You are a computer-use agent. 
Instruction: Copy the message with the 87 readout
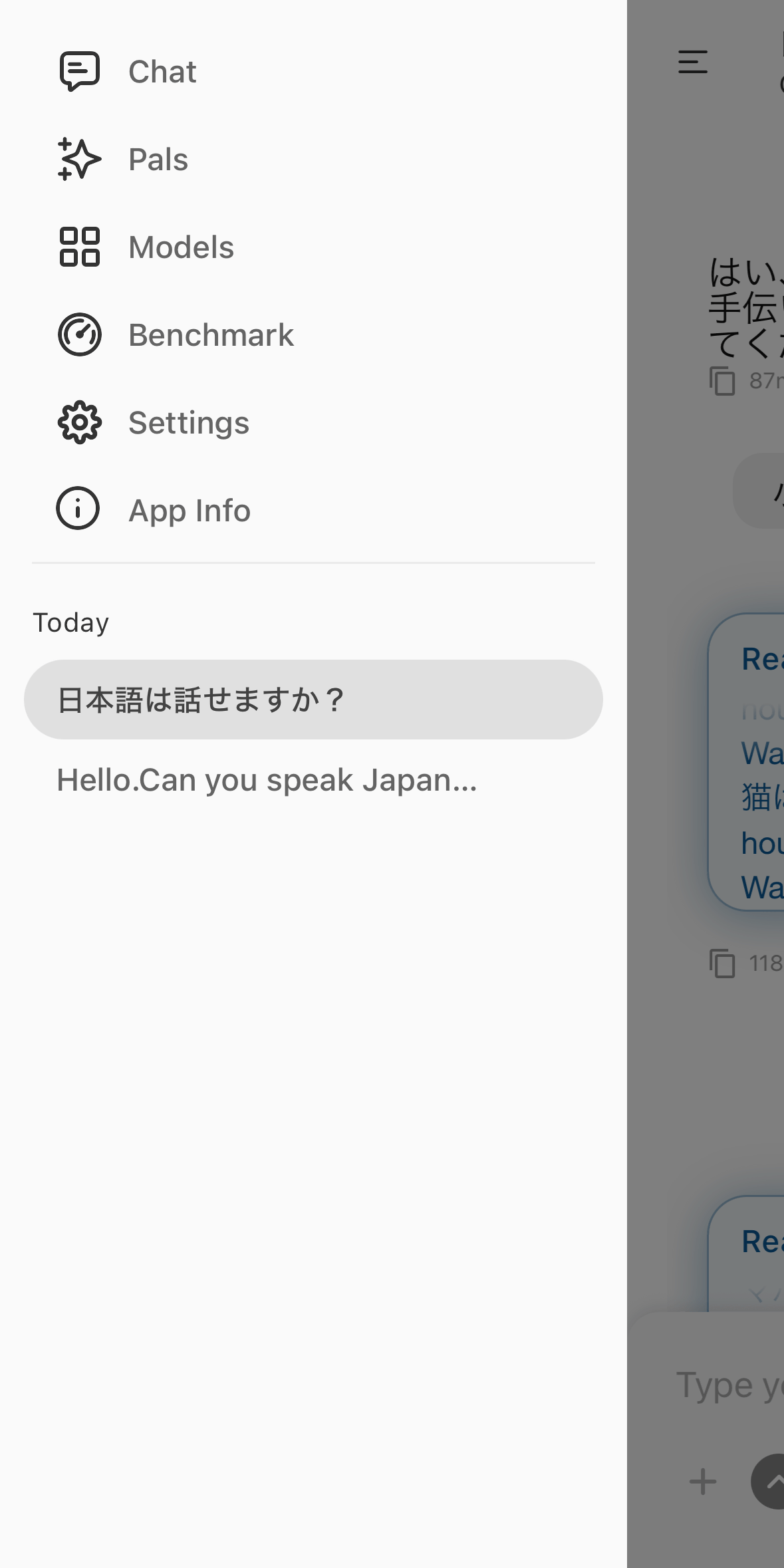722,381
